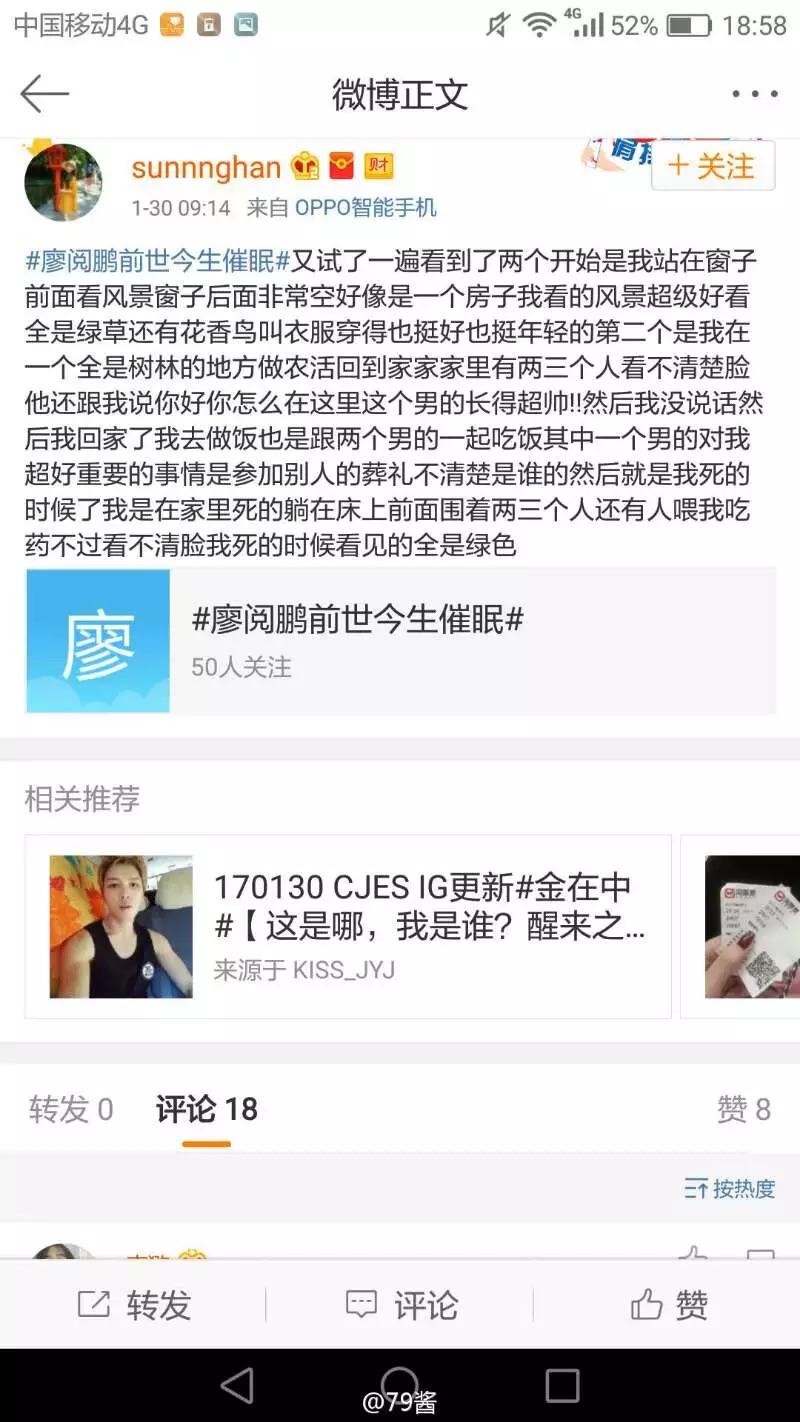Switch to the 评论 18 tab

coord(204,1108)
